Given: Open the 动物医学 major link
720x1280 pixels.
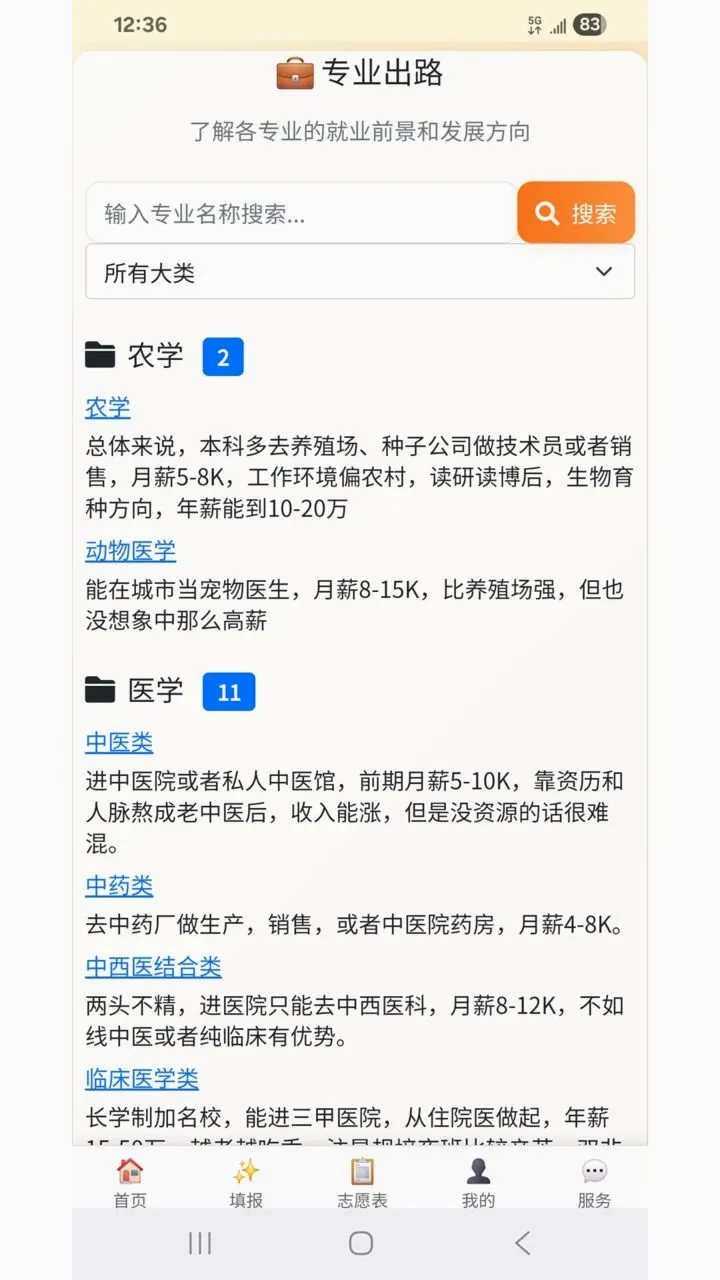Looking at the screenshot, I should [131, 551].
